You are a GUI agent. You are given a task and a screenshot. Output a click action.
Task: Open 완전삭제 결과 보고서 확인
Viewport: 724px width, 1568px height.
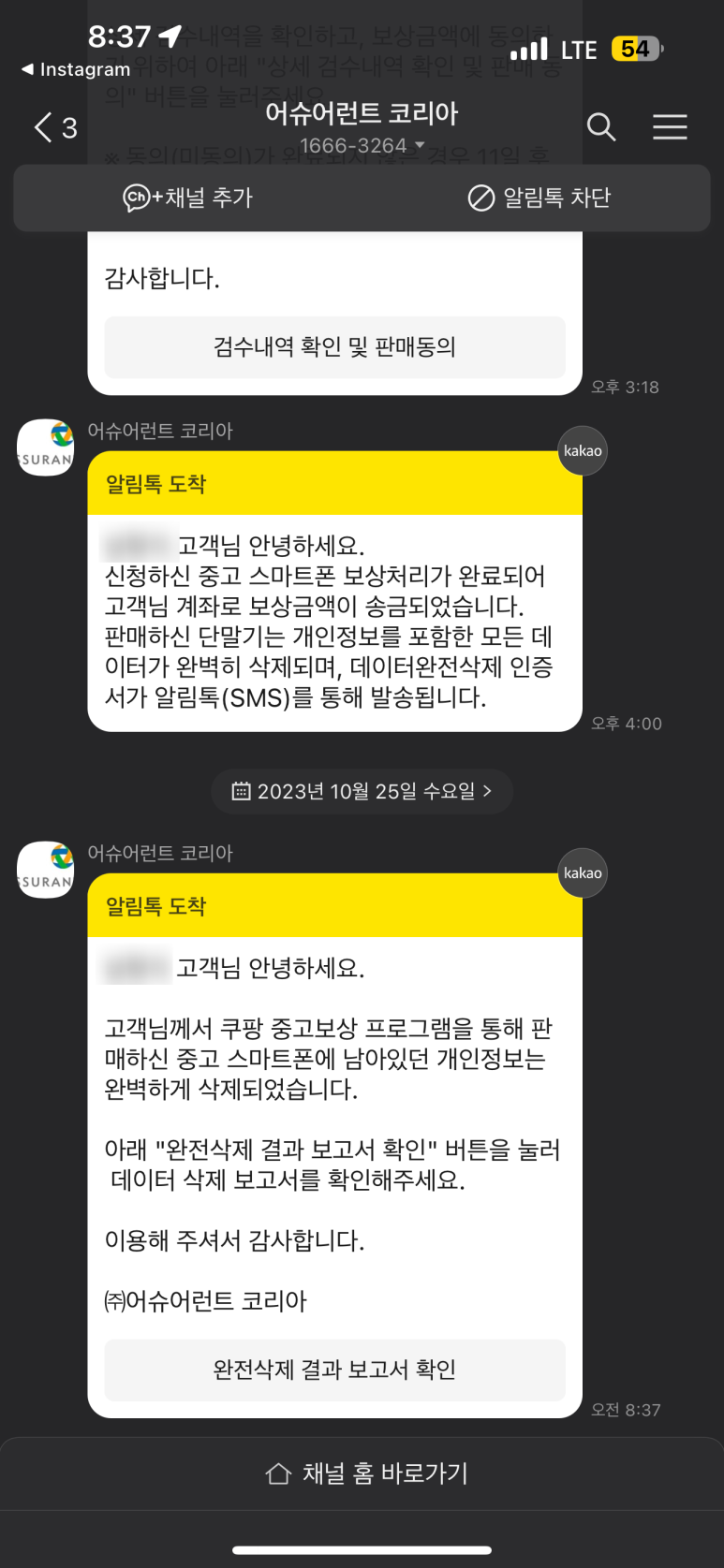pyautogui.click(x=334, y=1370)
